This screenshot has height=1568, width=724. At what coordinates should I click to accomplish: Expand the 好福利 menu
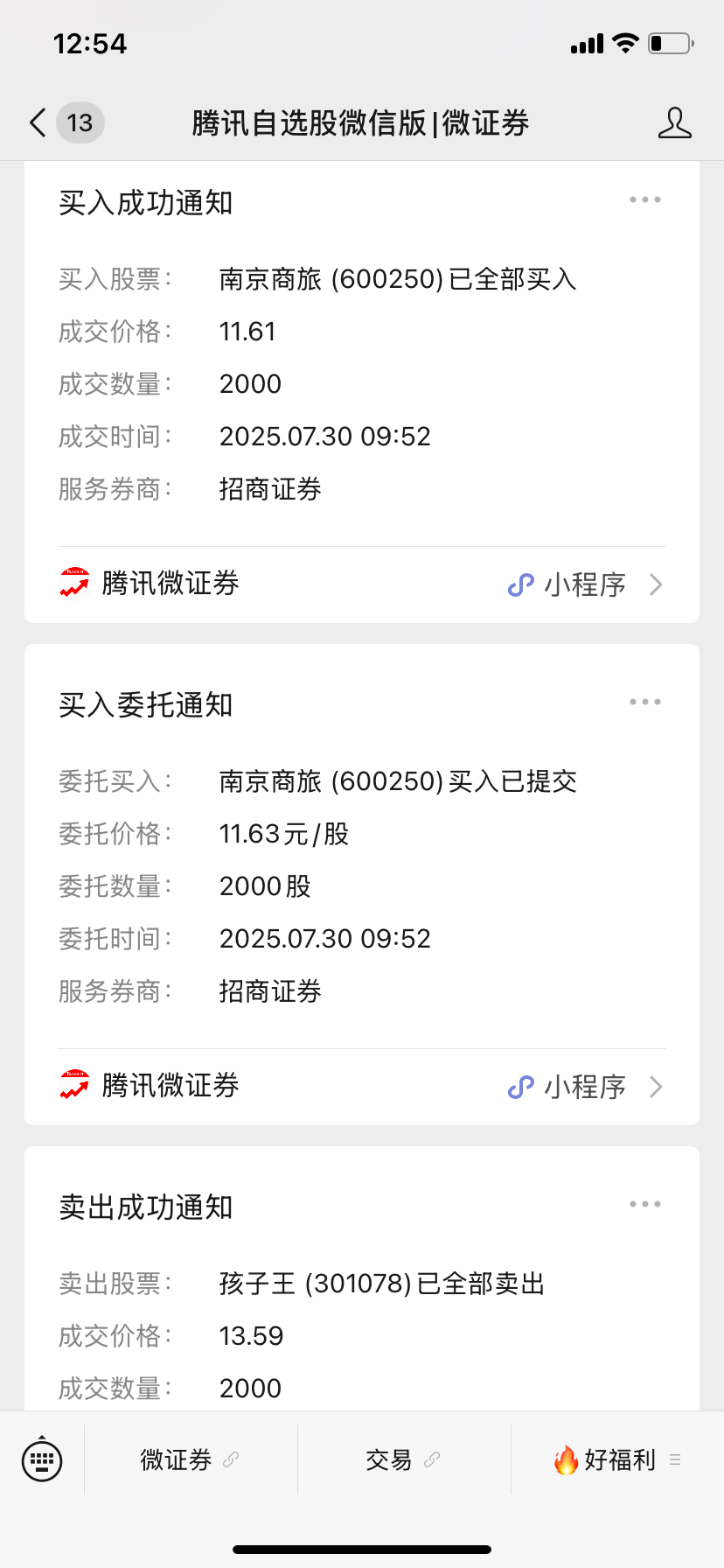pos(617,1459)
